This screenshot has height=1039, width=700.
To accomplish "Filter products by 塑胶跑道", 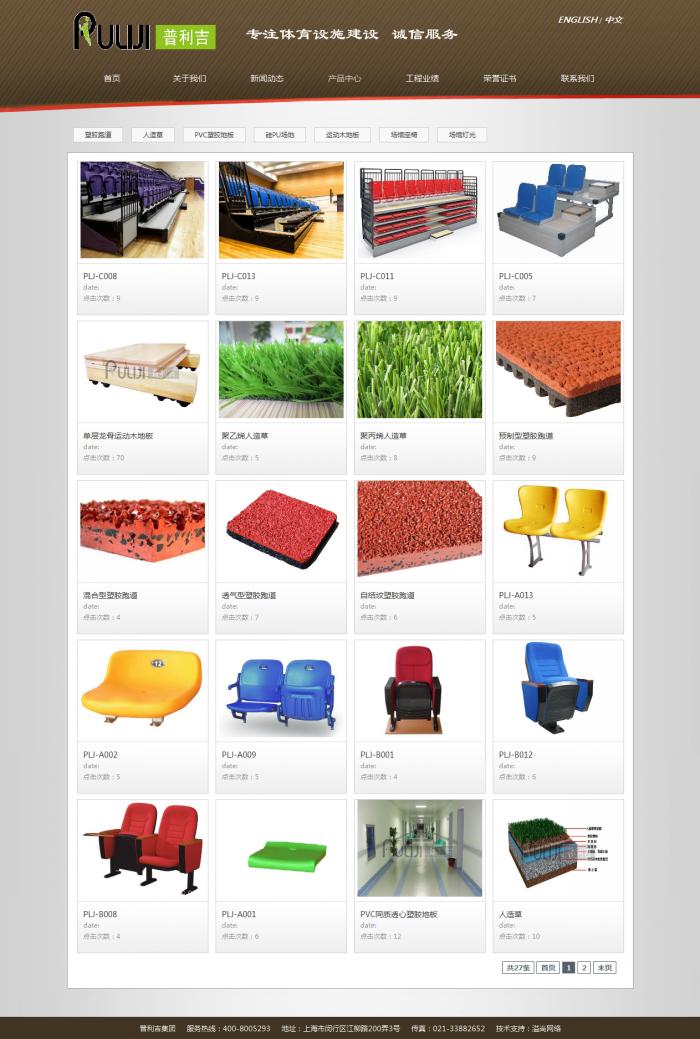I will [98, 134].
